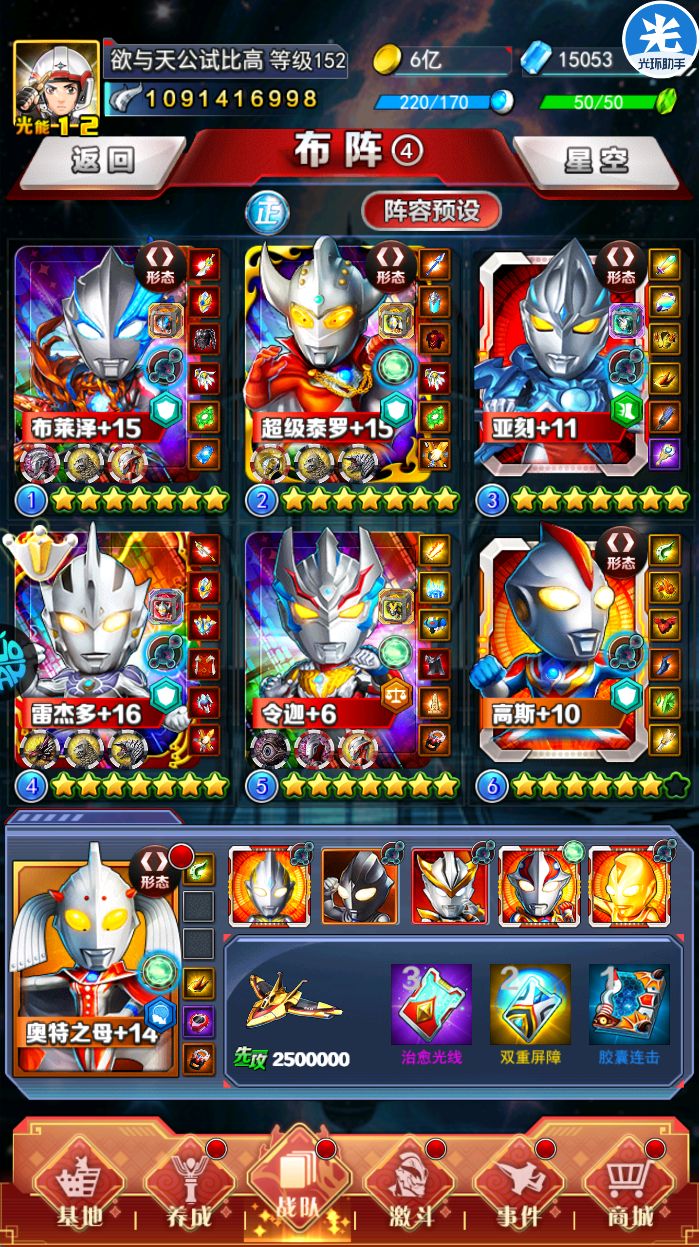Switch to the 激斗 tab

(408, 1190)
